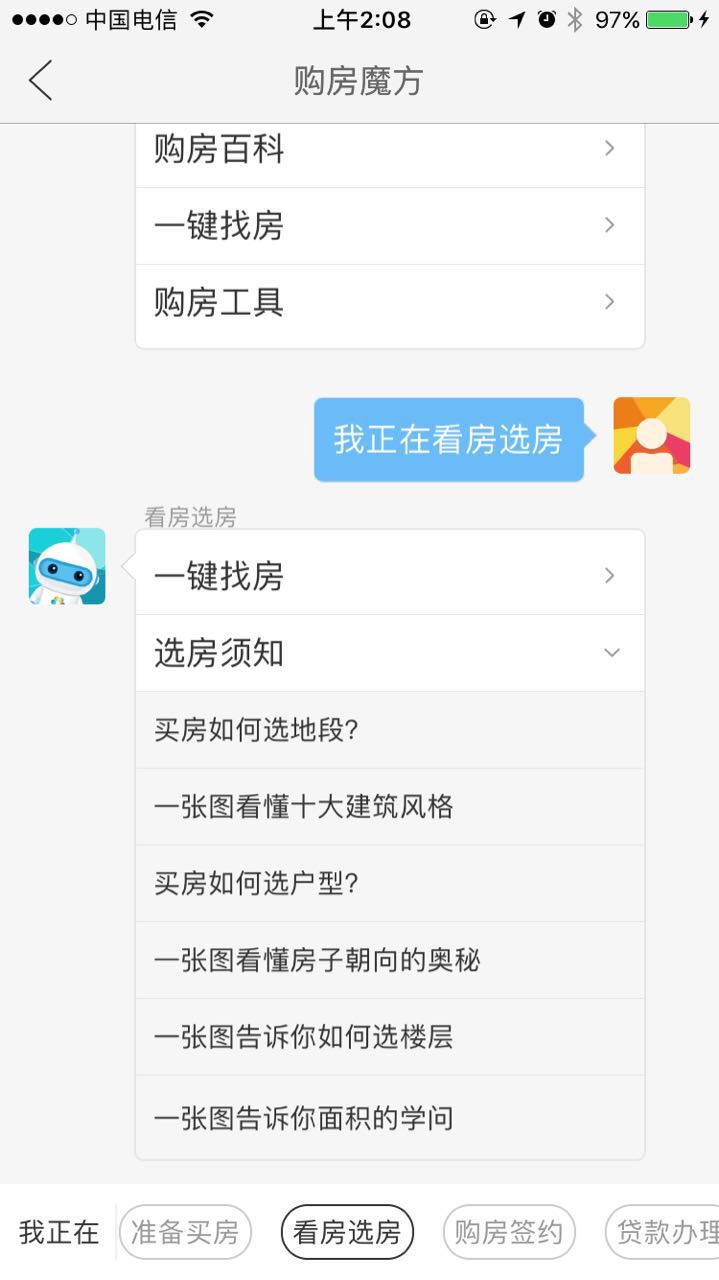Open the 购房百科 row
This screenshot has height=1280, width=719.
point(389,150)
